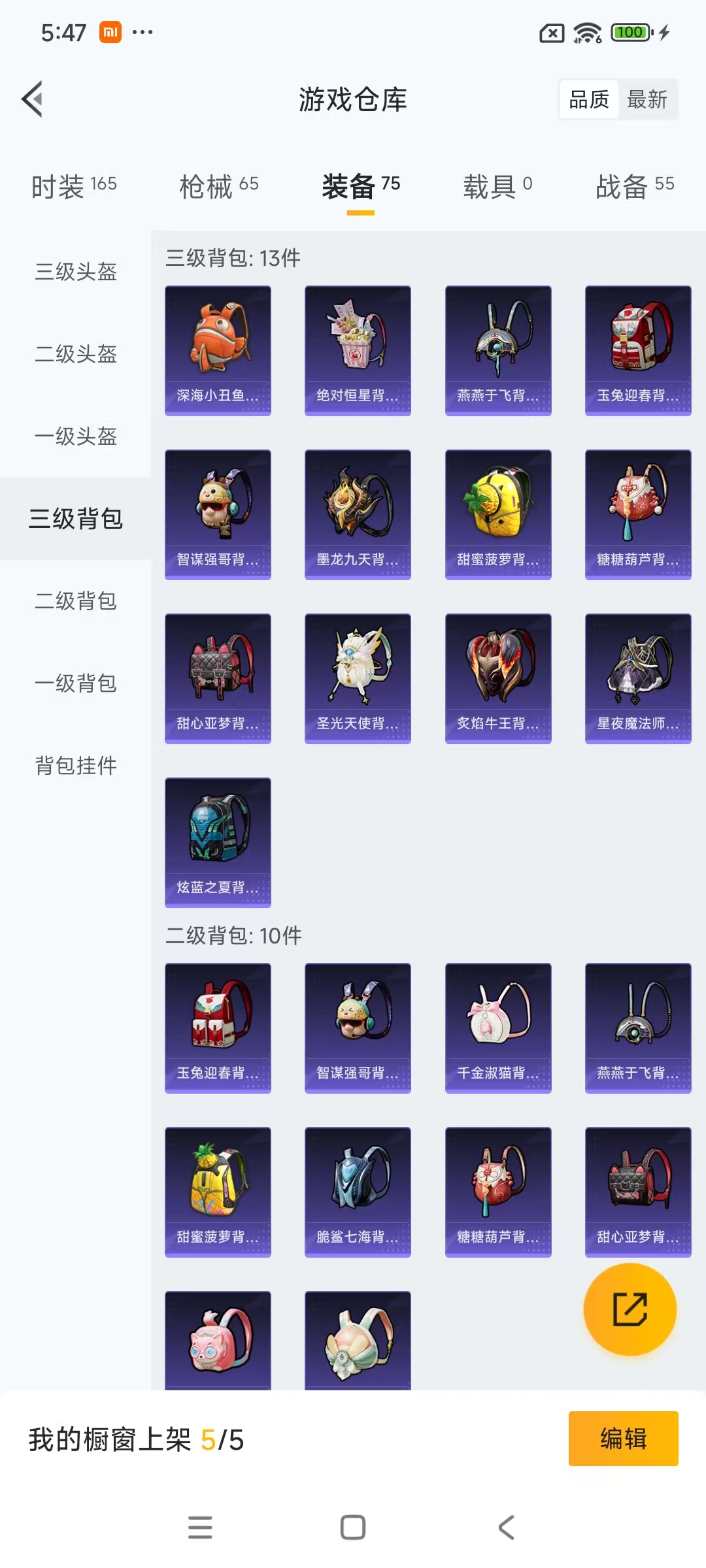Screen dimensions: 706x1568
Task: Jump to the 一级背包 category
Action: [76, 683]
